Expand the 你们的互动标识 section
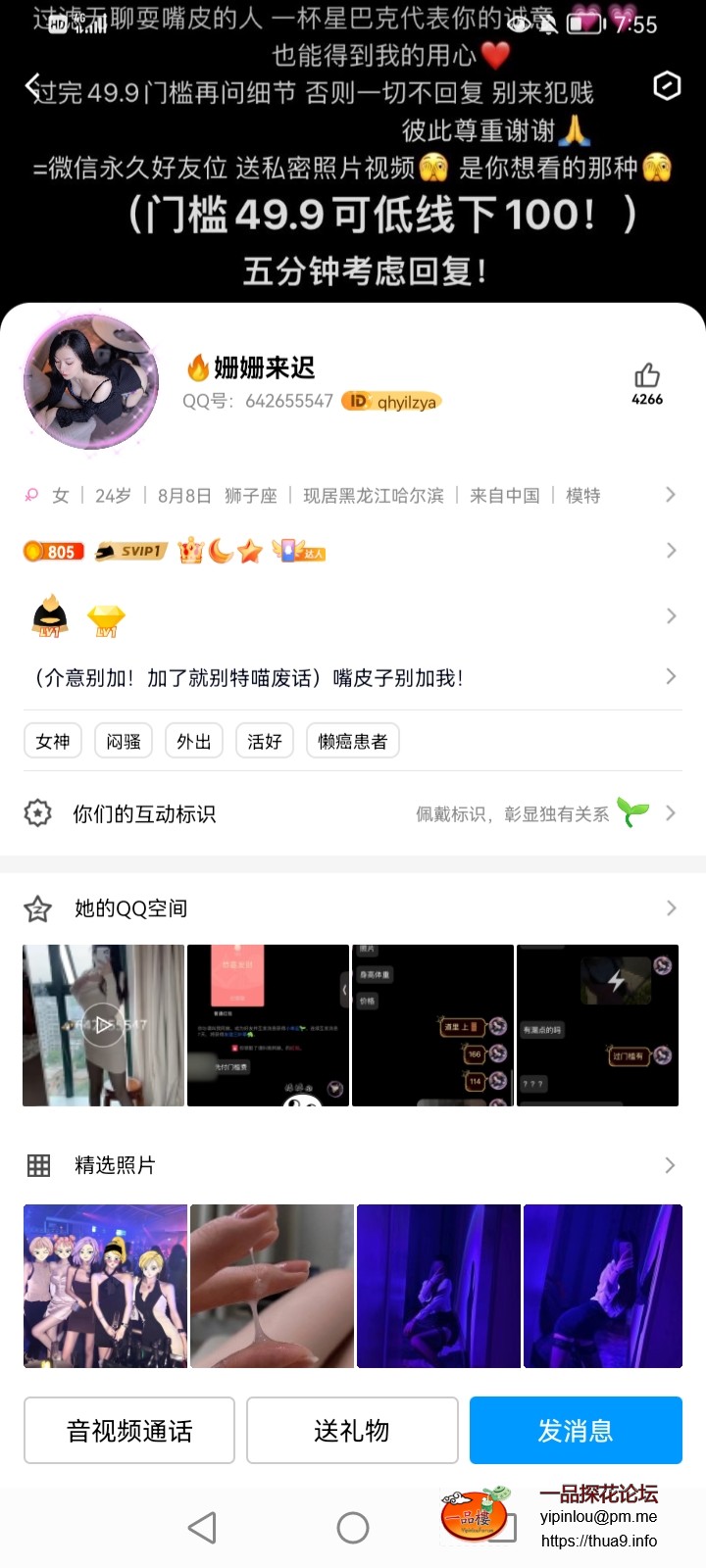Viewport: 706px width, 1568px height. 353,812
